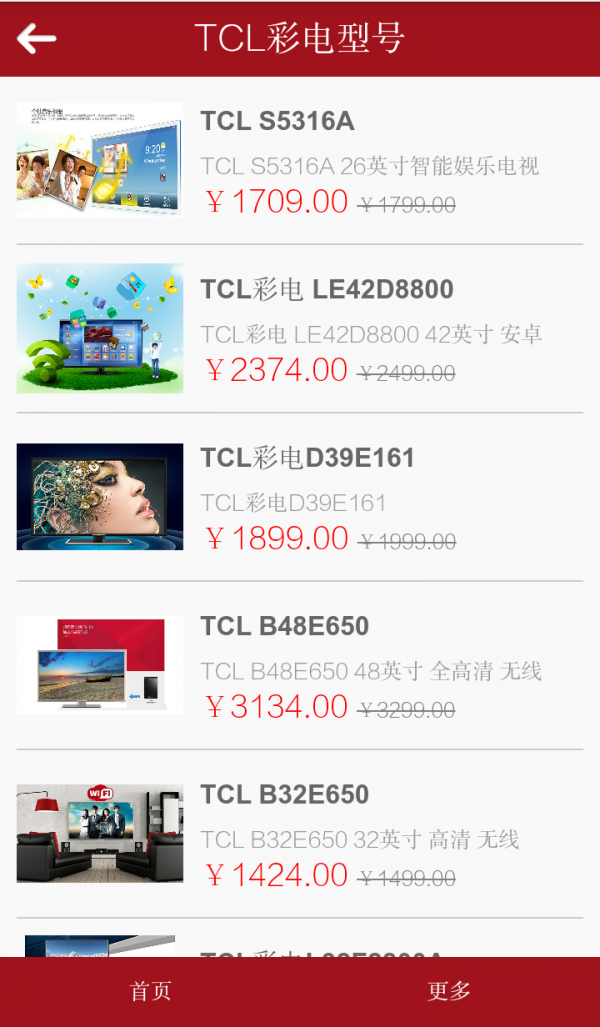This screenshot has height=1027, width=600.
Task: Select the TCL彩电 LE42D8800 listing
Action: pos(300,329)
